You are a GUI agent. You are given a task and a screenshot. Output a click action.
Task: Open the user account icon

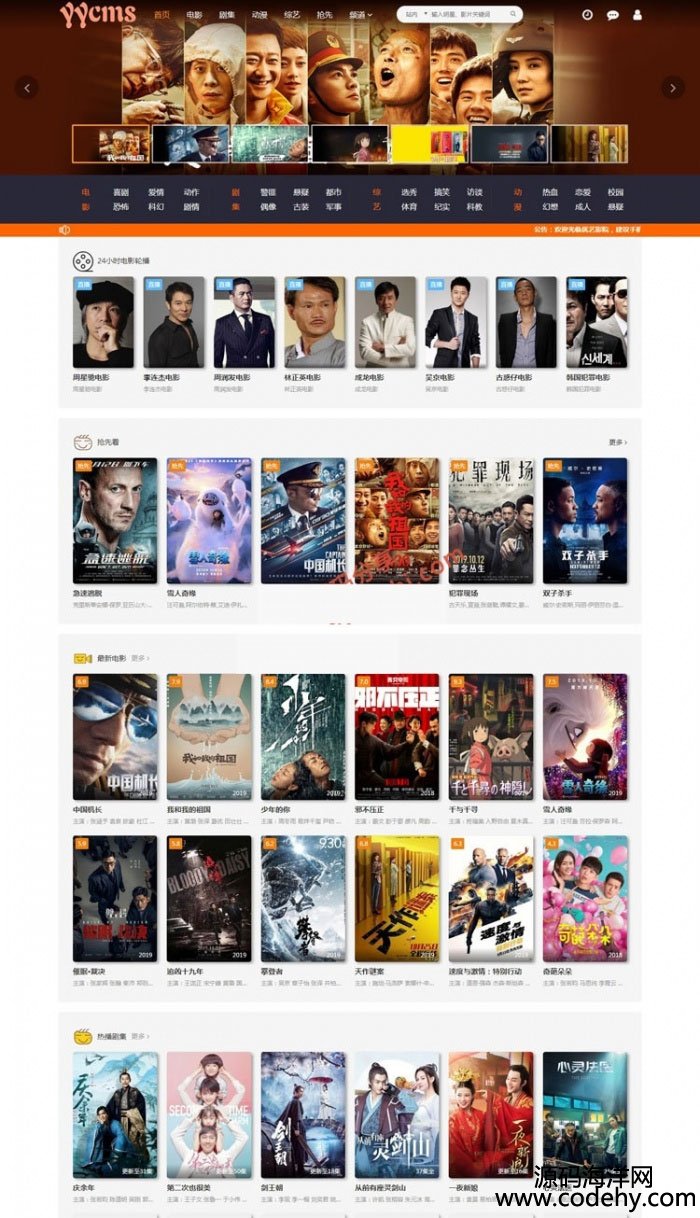[x=637, y=15]
